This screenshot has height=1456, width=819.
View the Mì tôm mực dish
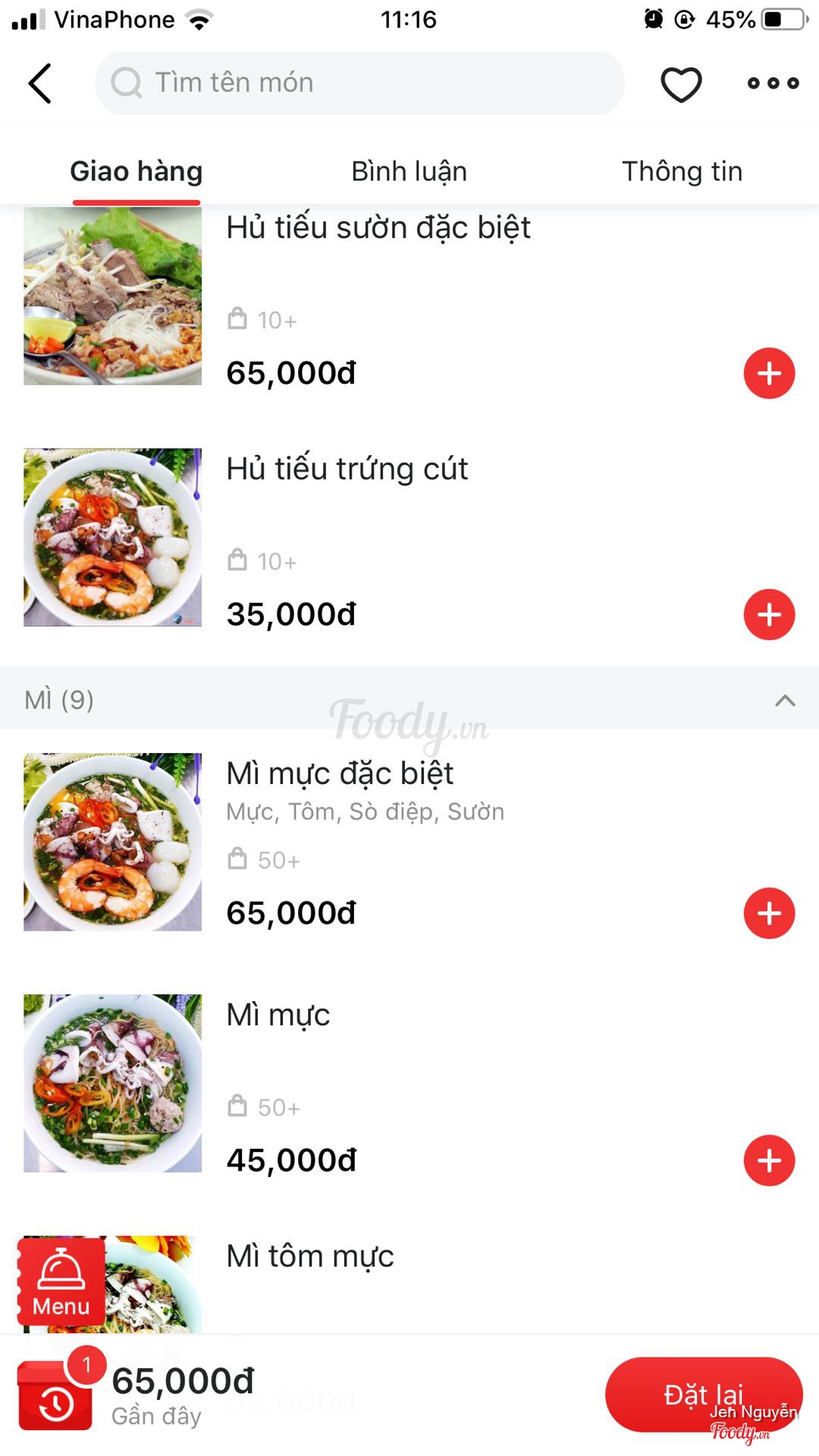[x=310, y=1257]
